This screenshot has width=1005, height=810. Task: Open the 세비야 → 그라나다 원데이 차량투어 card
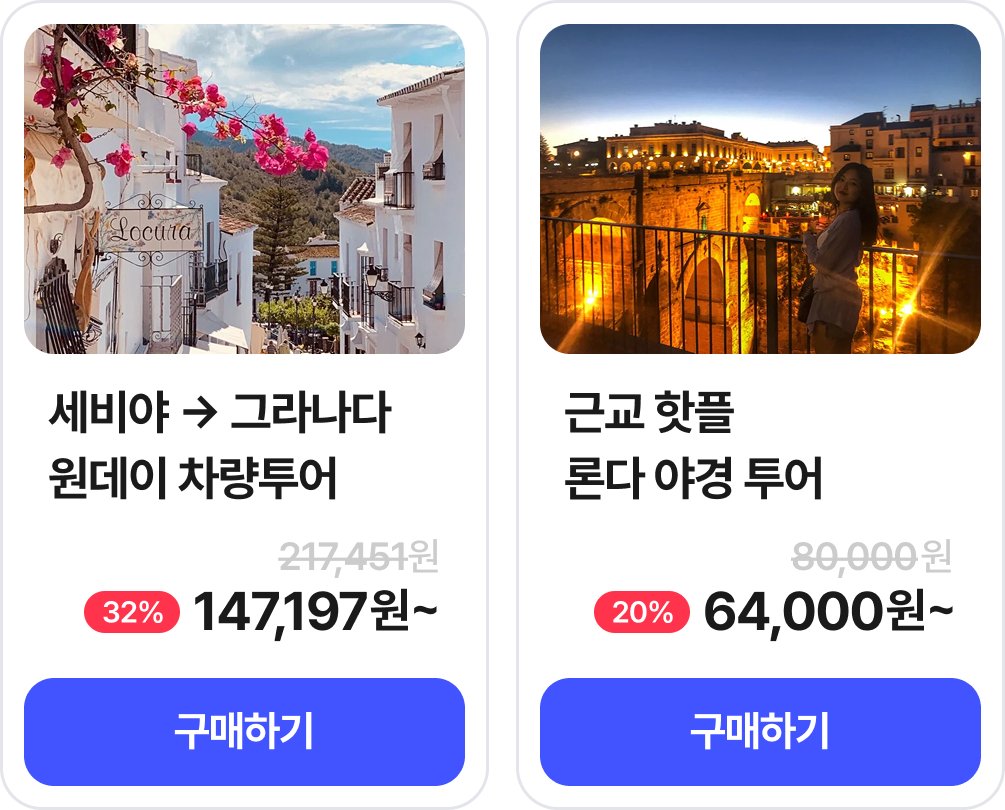pos(244,190)
